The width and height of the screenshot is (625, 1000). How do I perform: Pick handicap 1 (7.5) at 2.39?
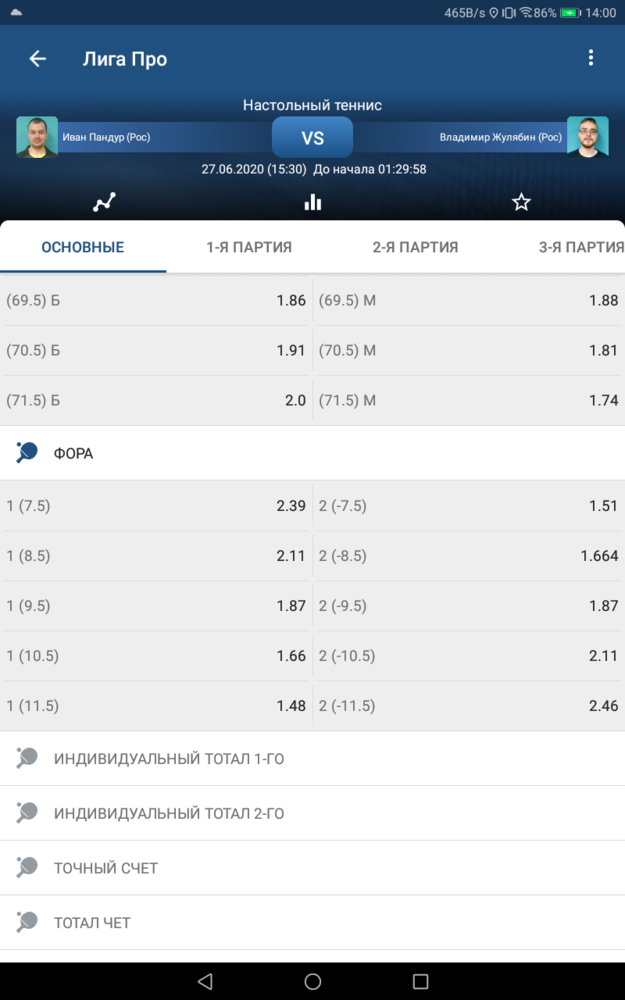pyautogui.click(x=156, y=506)
